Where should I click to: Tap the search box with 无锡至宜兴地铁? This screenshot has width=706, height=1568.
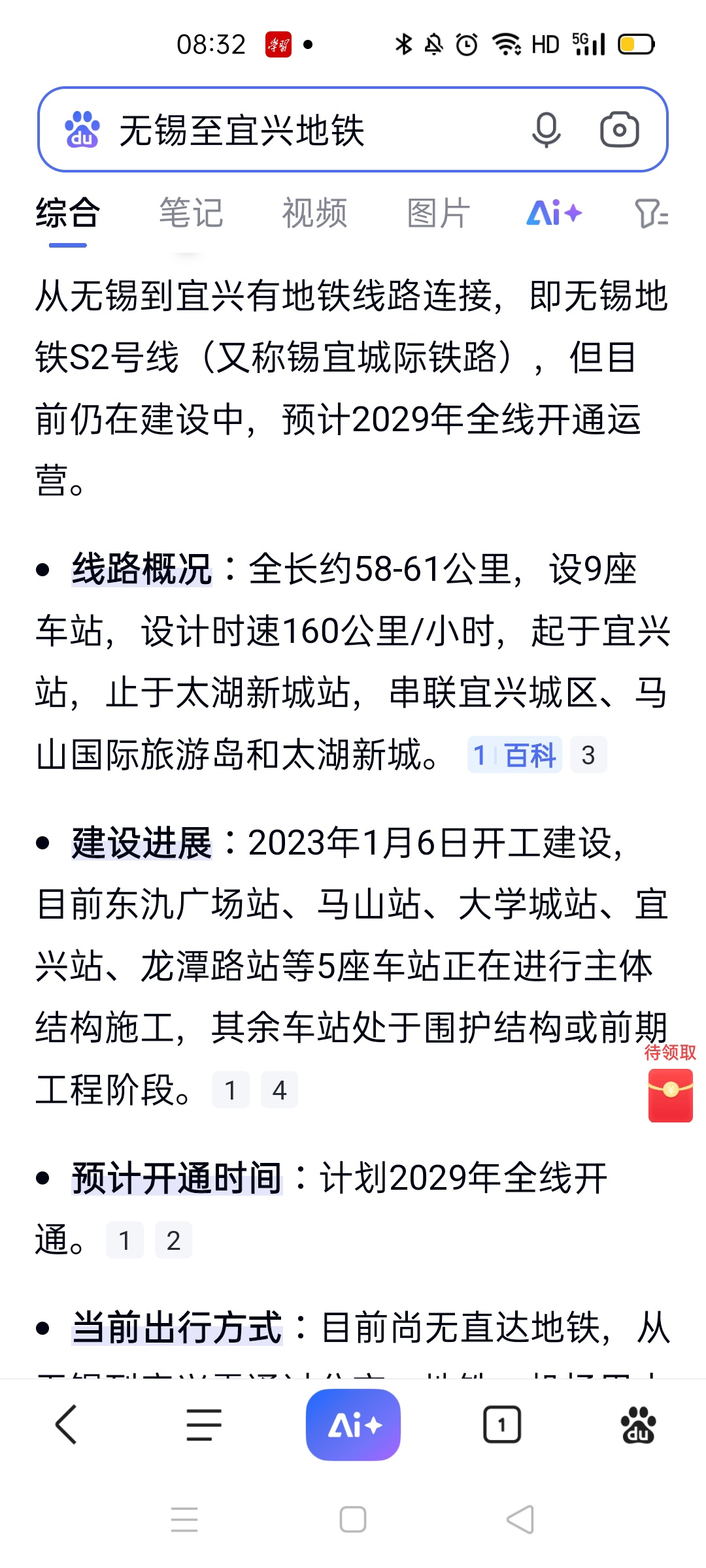pyautogui.click(x=294, y=130)
